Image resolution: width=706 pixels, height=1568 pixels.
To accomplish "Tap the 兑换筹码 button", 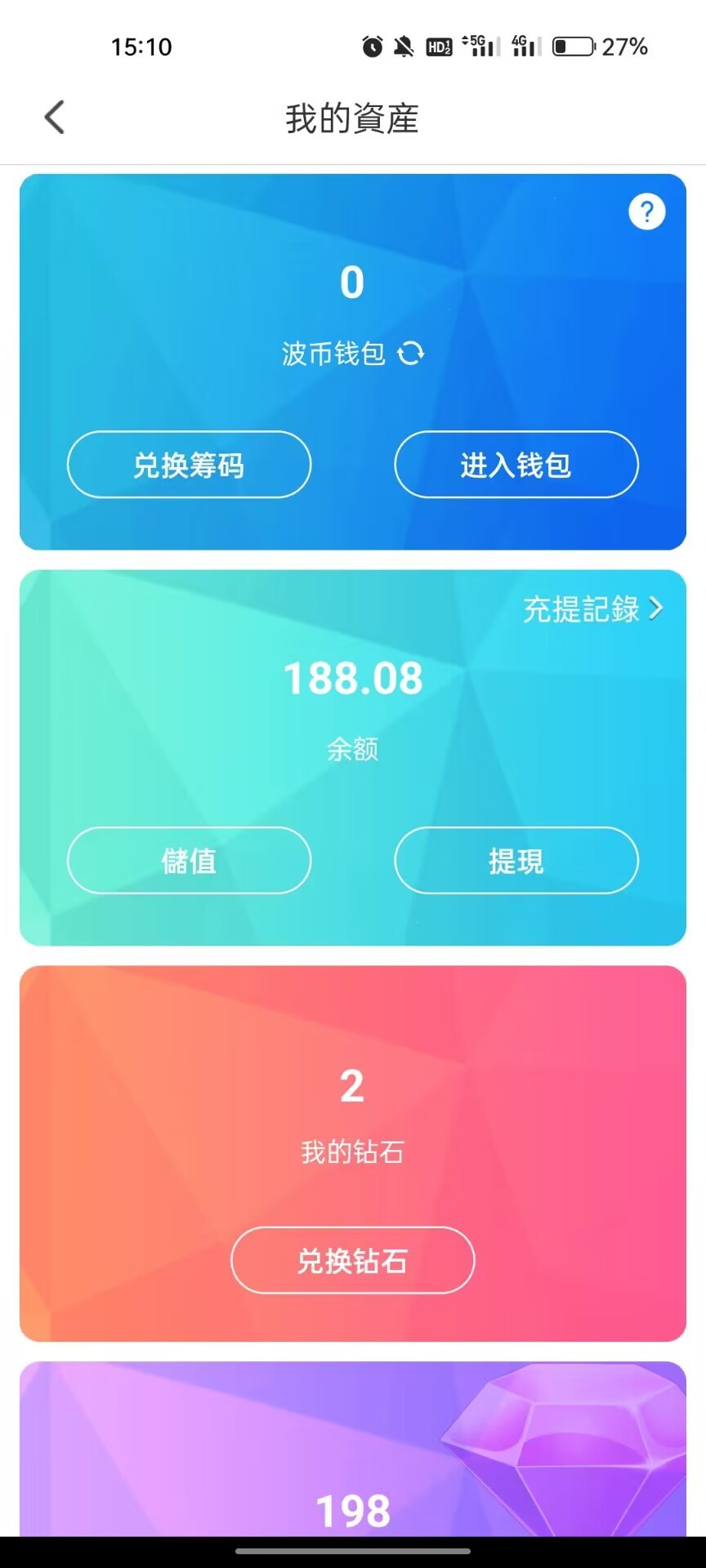I will pyautogui.click(x=189, y=465).
